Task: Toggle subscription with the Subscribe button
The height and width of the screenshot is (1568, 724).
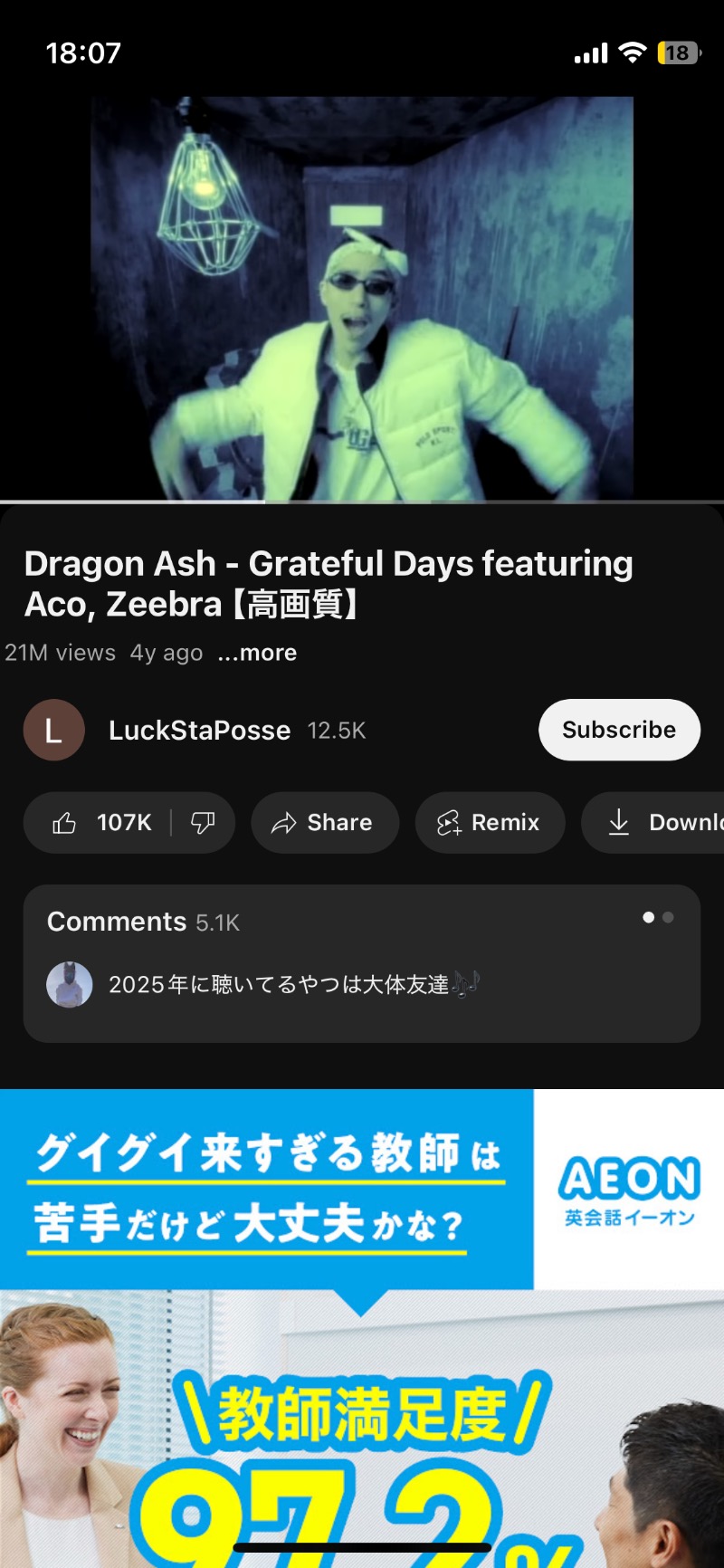Action: pyautogui.click(x=619, y=730)
